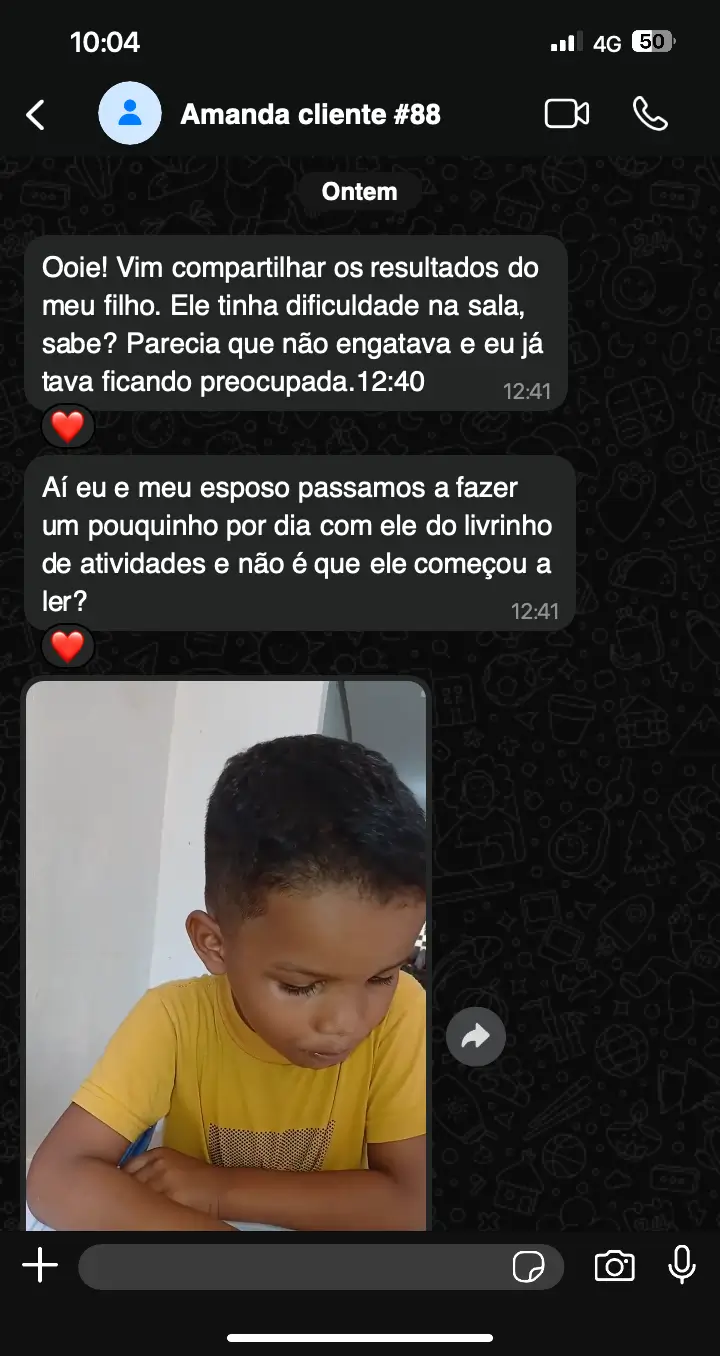Start a voice call with Amanda
This screenshot has height=1356, width=720.
coord(650,114)
